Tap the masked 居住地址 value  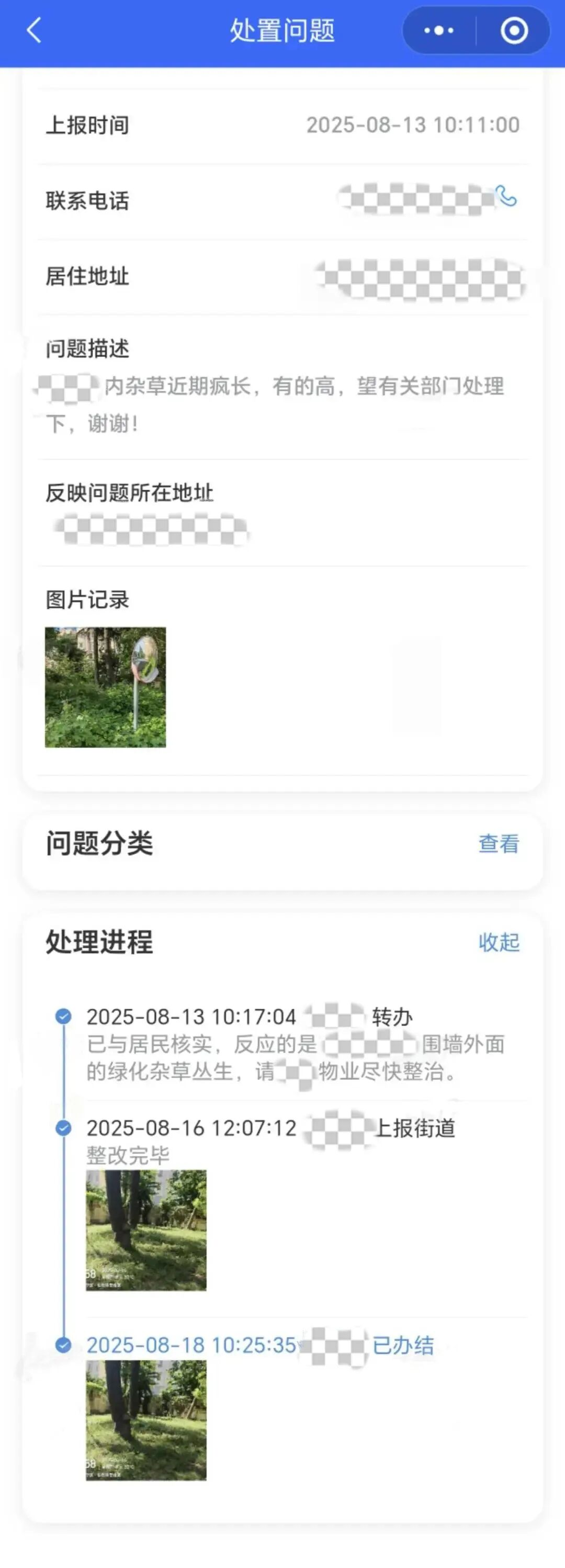[419, 278]
